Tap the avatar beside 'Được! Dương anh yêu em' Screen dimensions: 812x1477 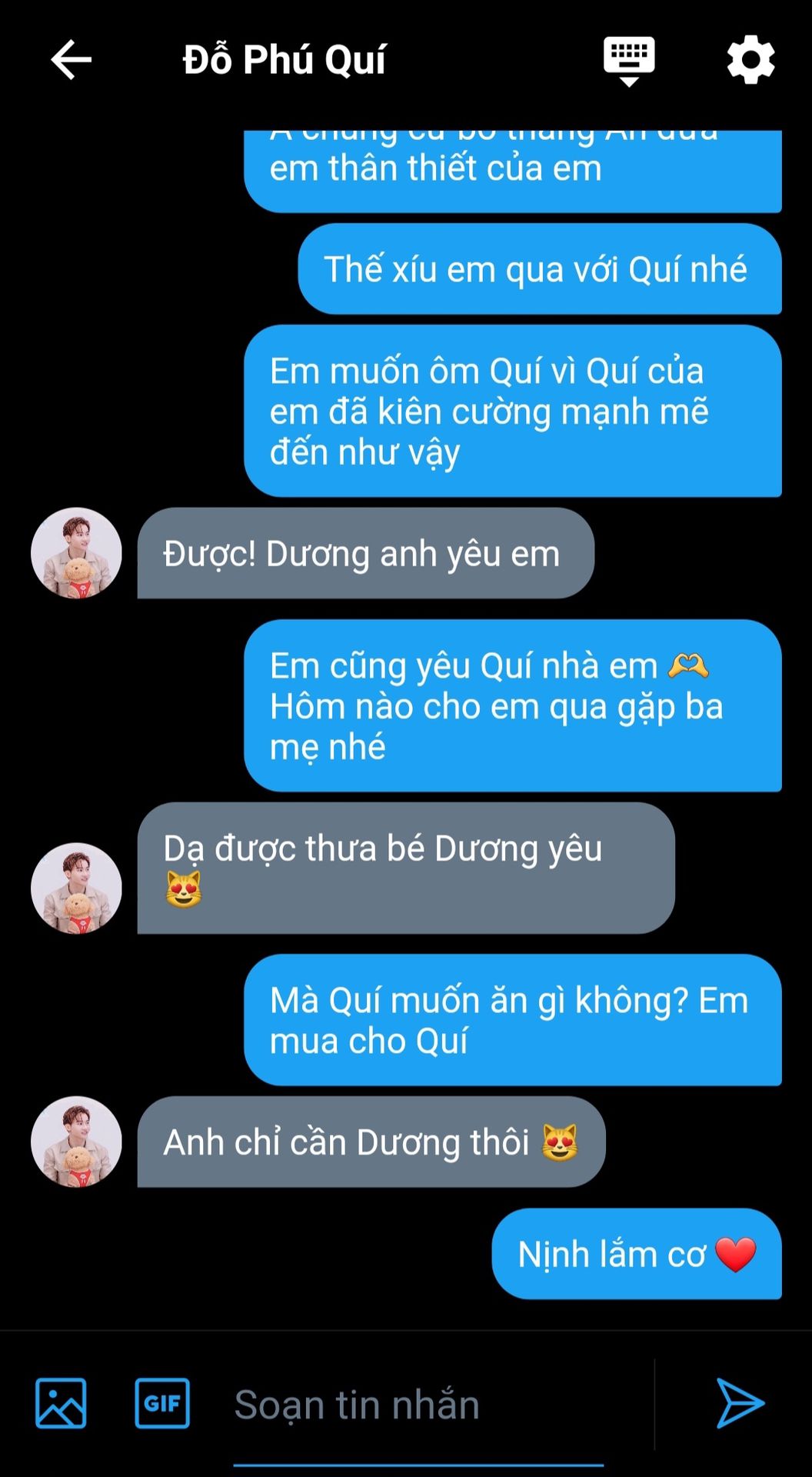(76, 552)
